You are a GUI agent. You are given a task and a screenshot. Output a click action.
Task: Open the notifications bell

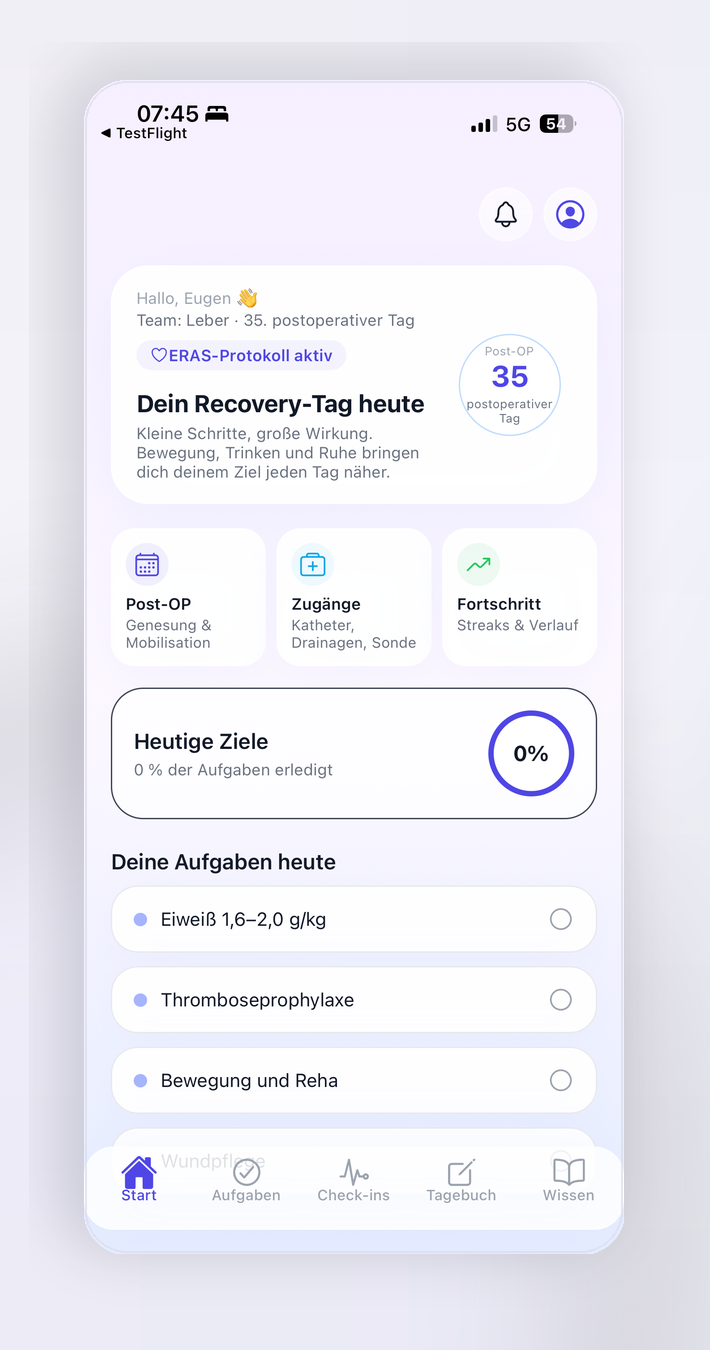[x=506, y=214]
